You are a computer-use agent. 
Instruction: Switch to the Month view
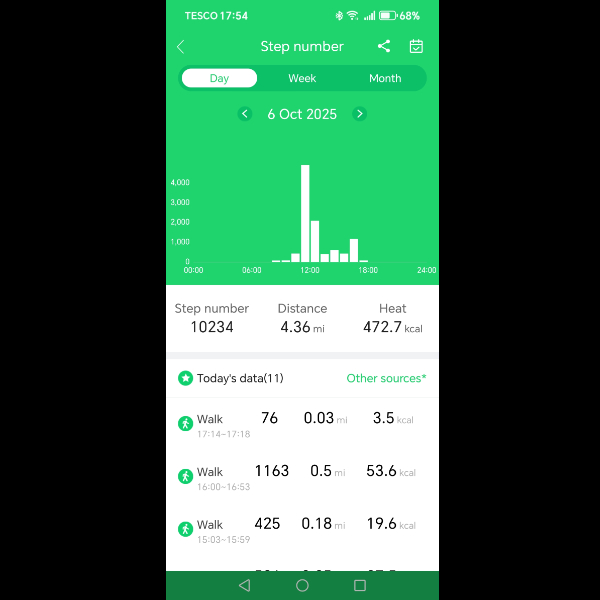pyautogui.click(x=385, y=78)
